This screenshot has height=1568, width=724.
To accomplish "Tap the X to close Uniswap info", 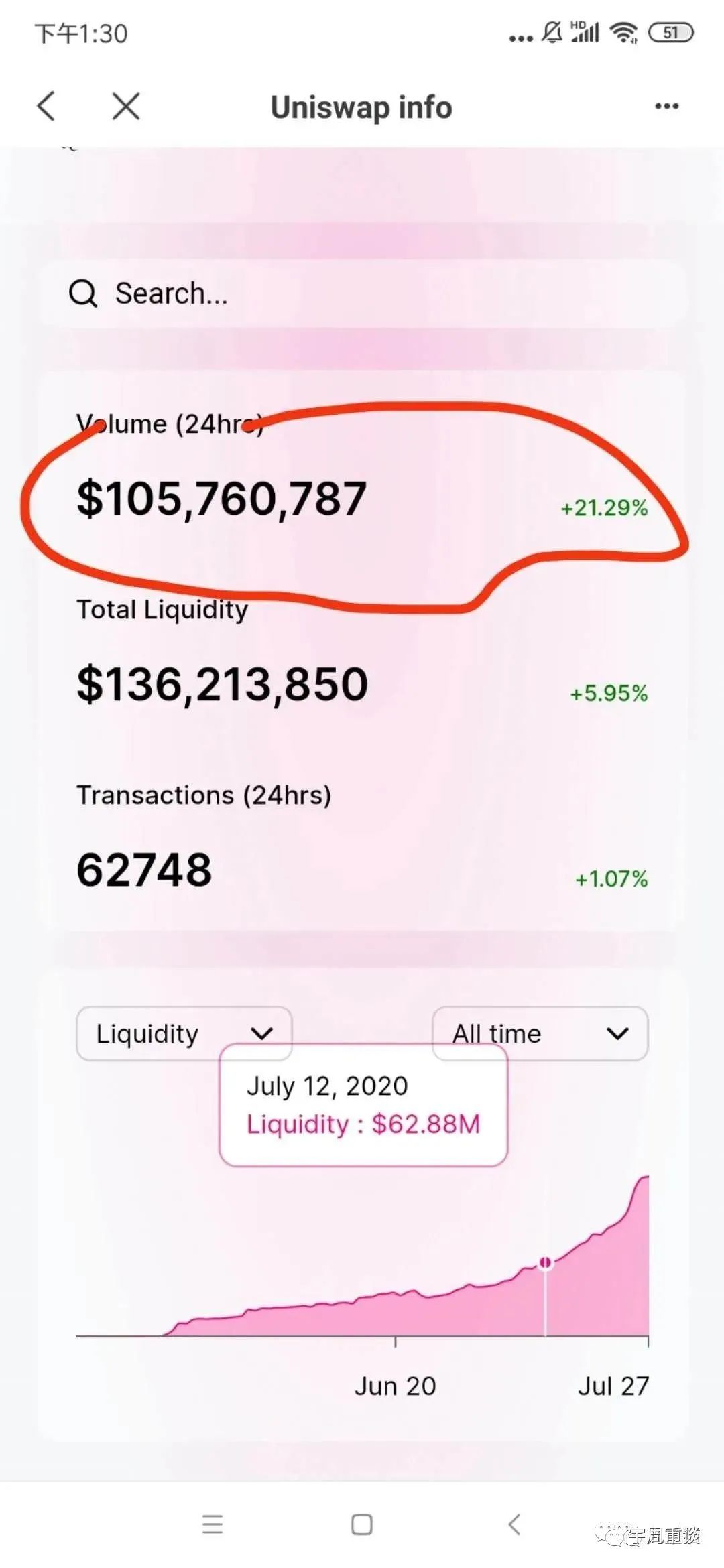I will (x=124, y=106).
